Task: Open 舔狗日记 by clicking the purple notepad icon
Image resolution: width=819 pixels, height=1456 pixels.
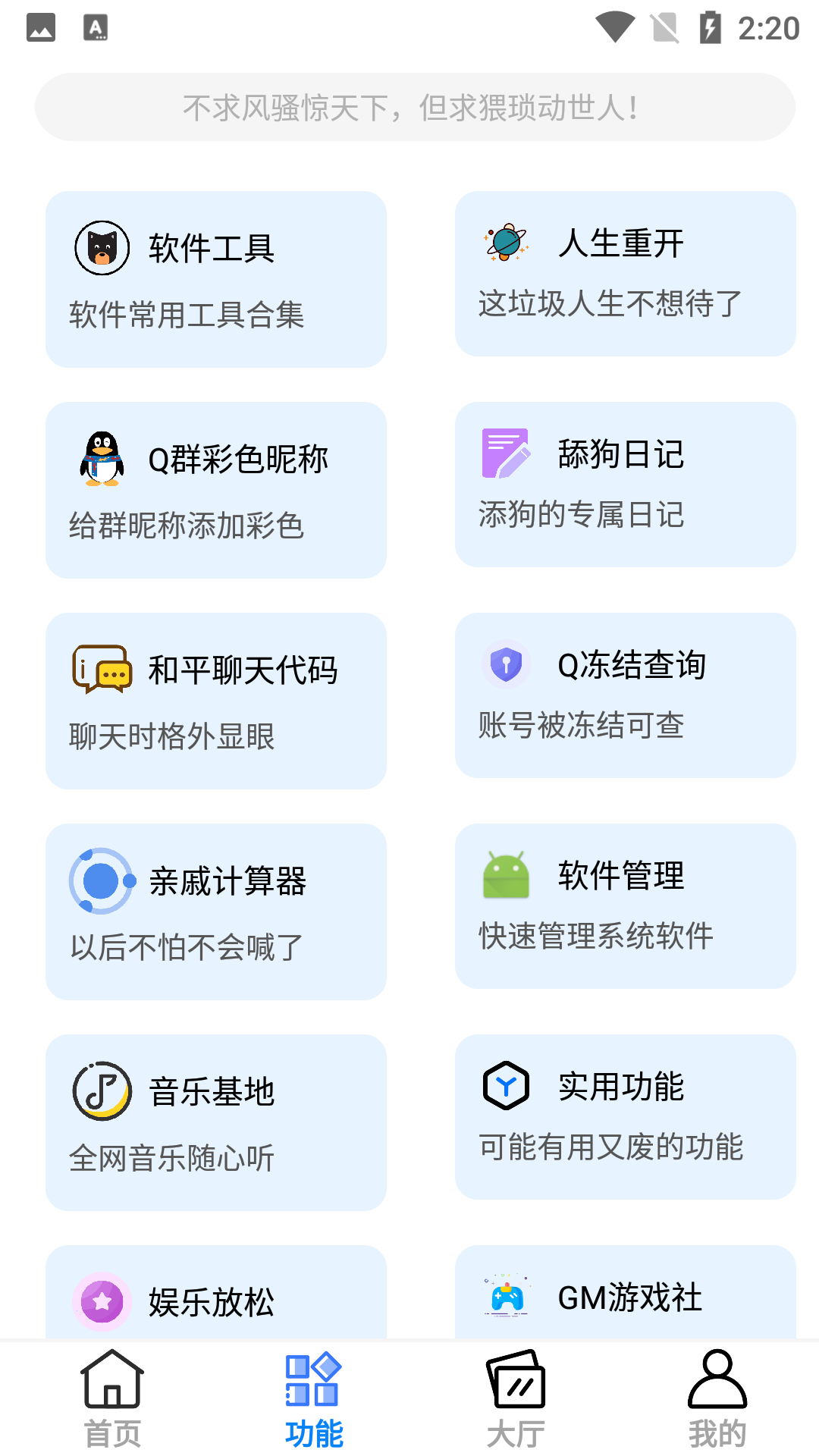Action: [506, 453]
